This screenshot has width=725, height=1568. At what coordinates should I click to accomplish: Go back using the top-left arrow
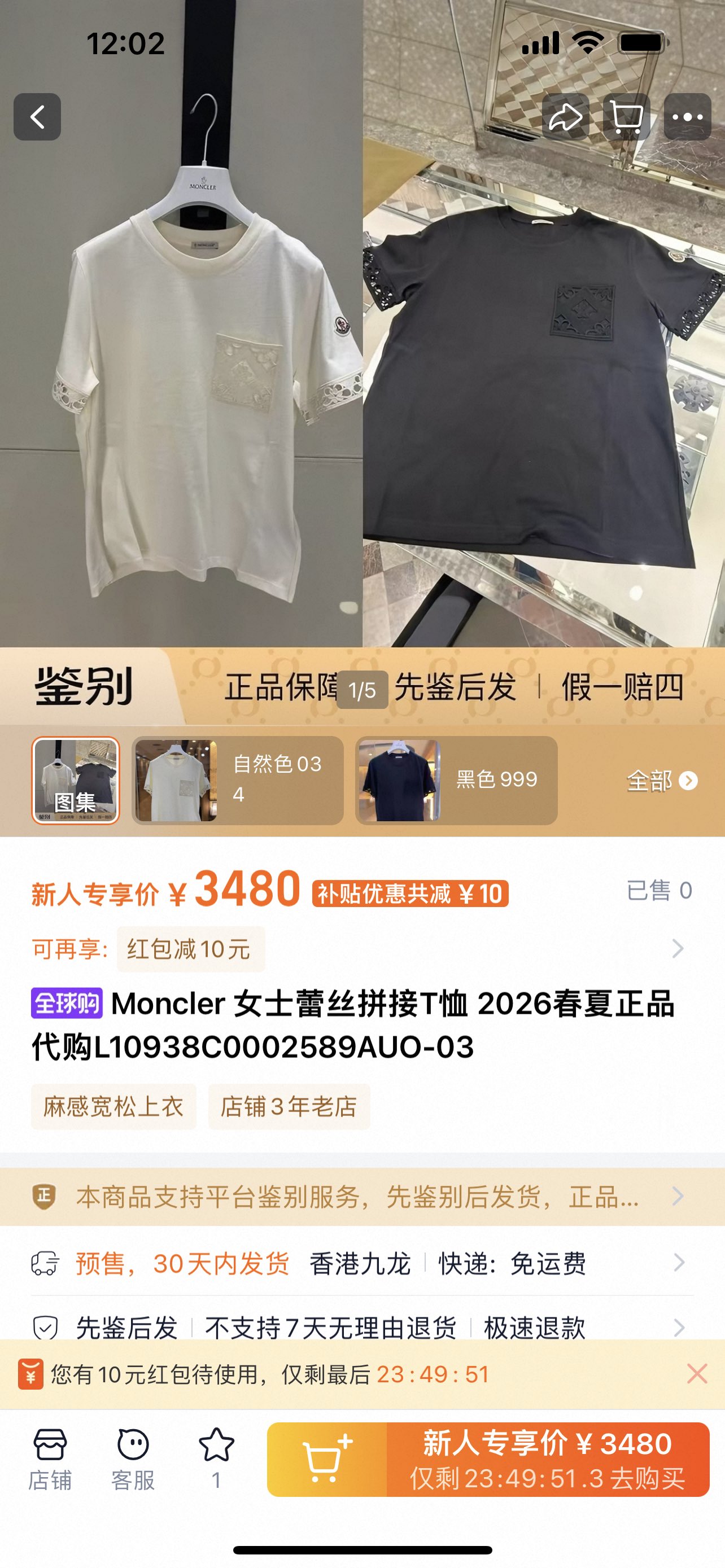[37, 117]
